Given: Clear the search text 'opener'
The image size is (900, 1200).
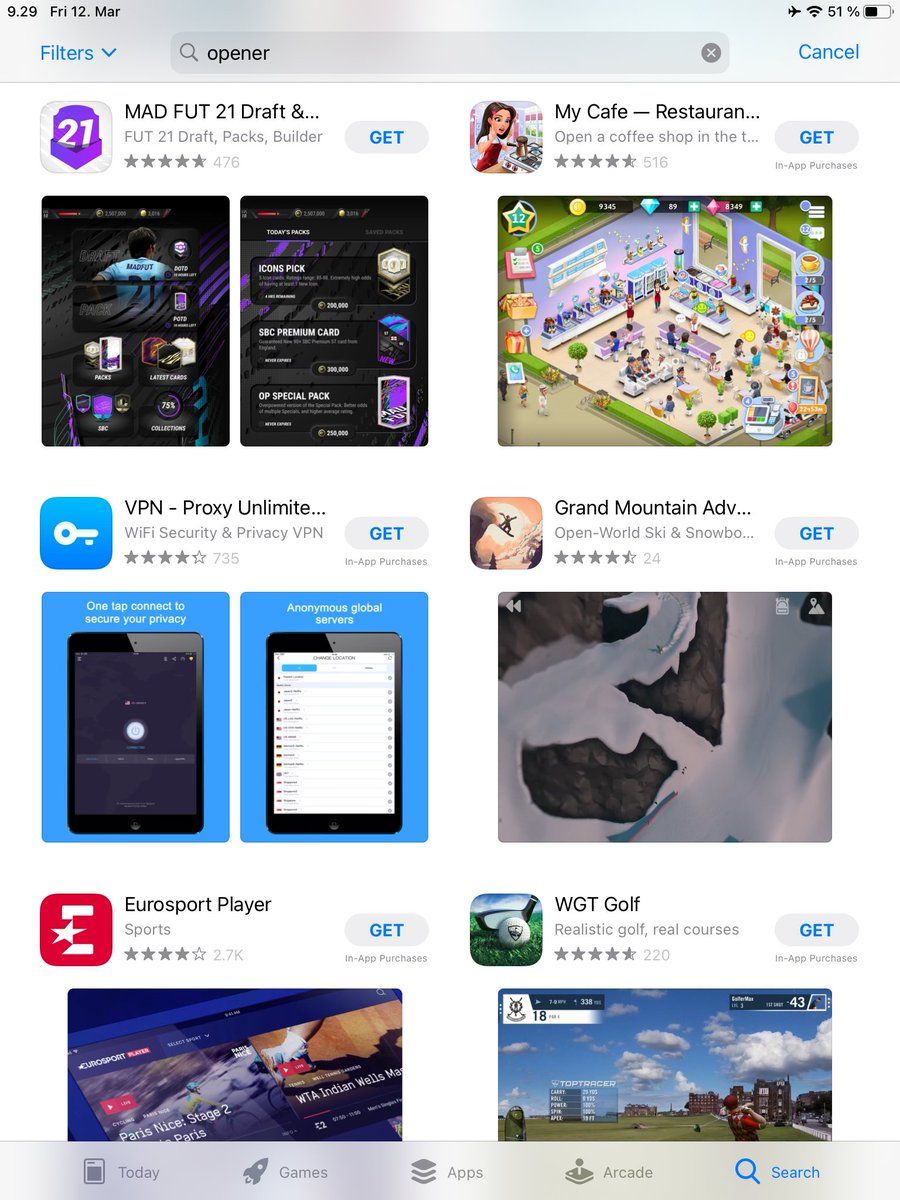Looking at the screenshot, I should (x=711, y=53).
